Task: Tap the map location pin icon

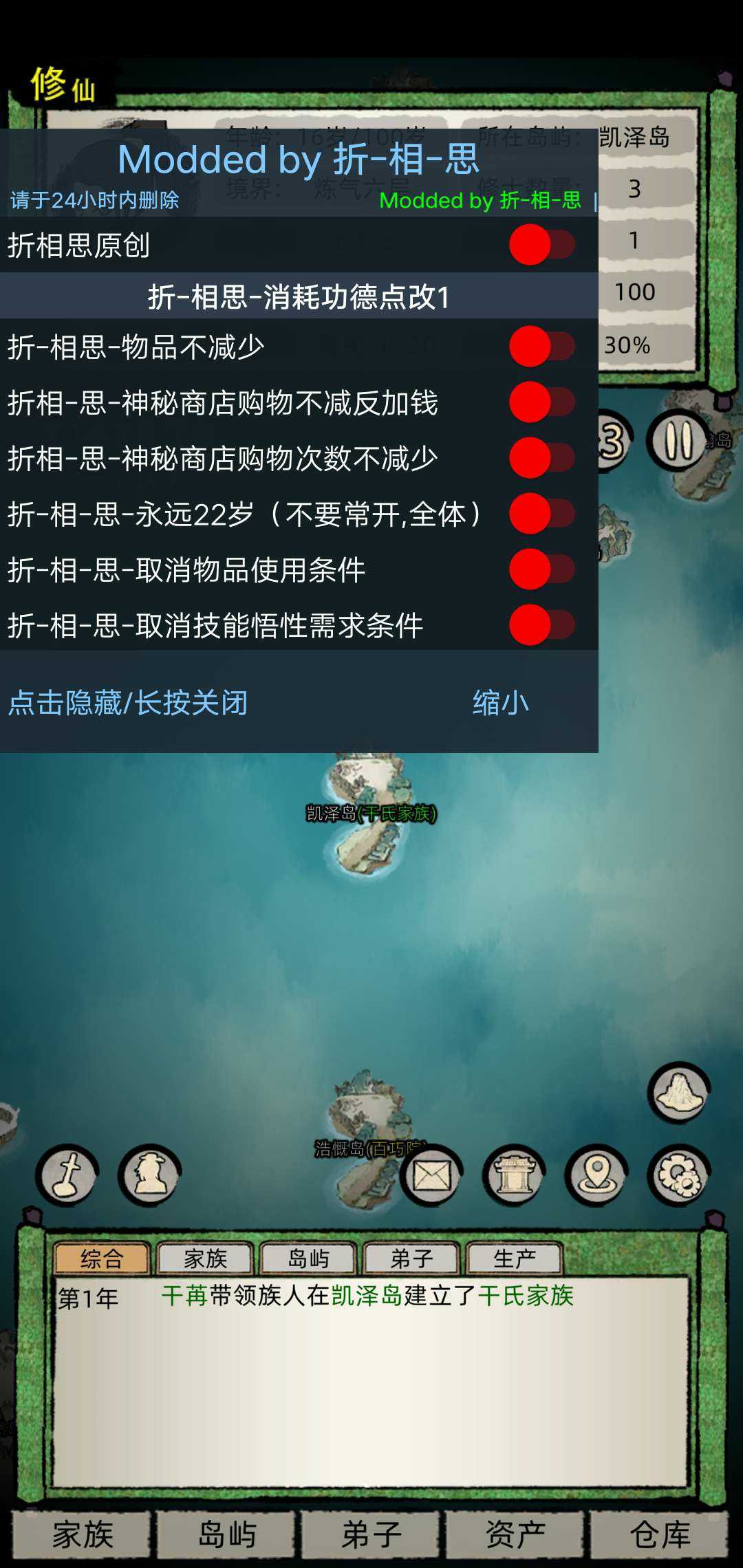Action: pos(596,1175)
